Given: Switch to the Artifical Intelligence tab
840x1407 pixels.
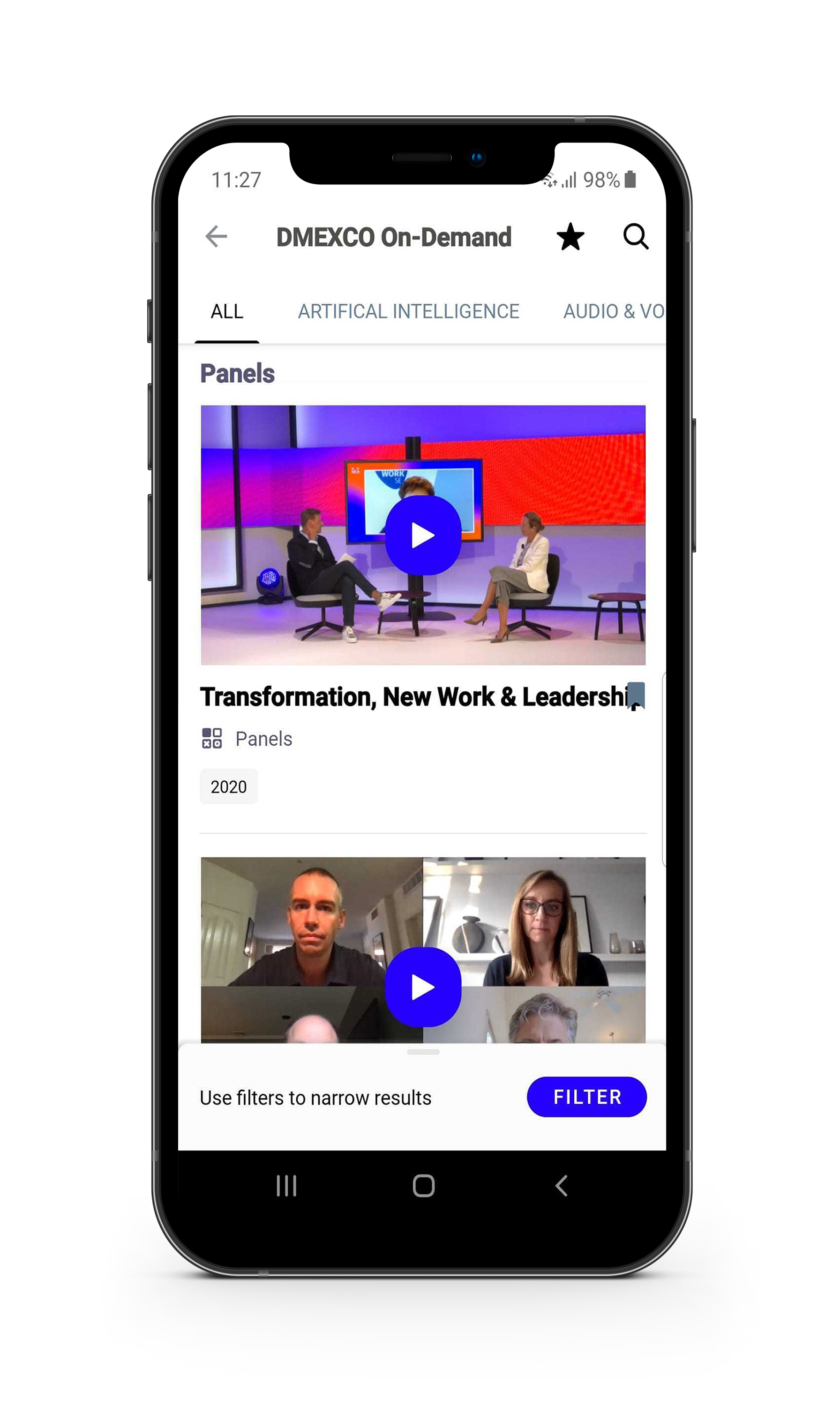Looking at the screenshot, I should click(x=408, y=311).
